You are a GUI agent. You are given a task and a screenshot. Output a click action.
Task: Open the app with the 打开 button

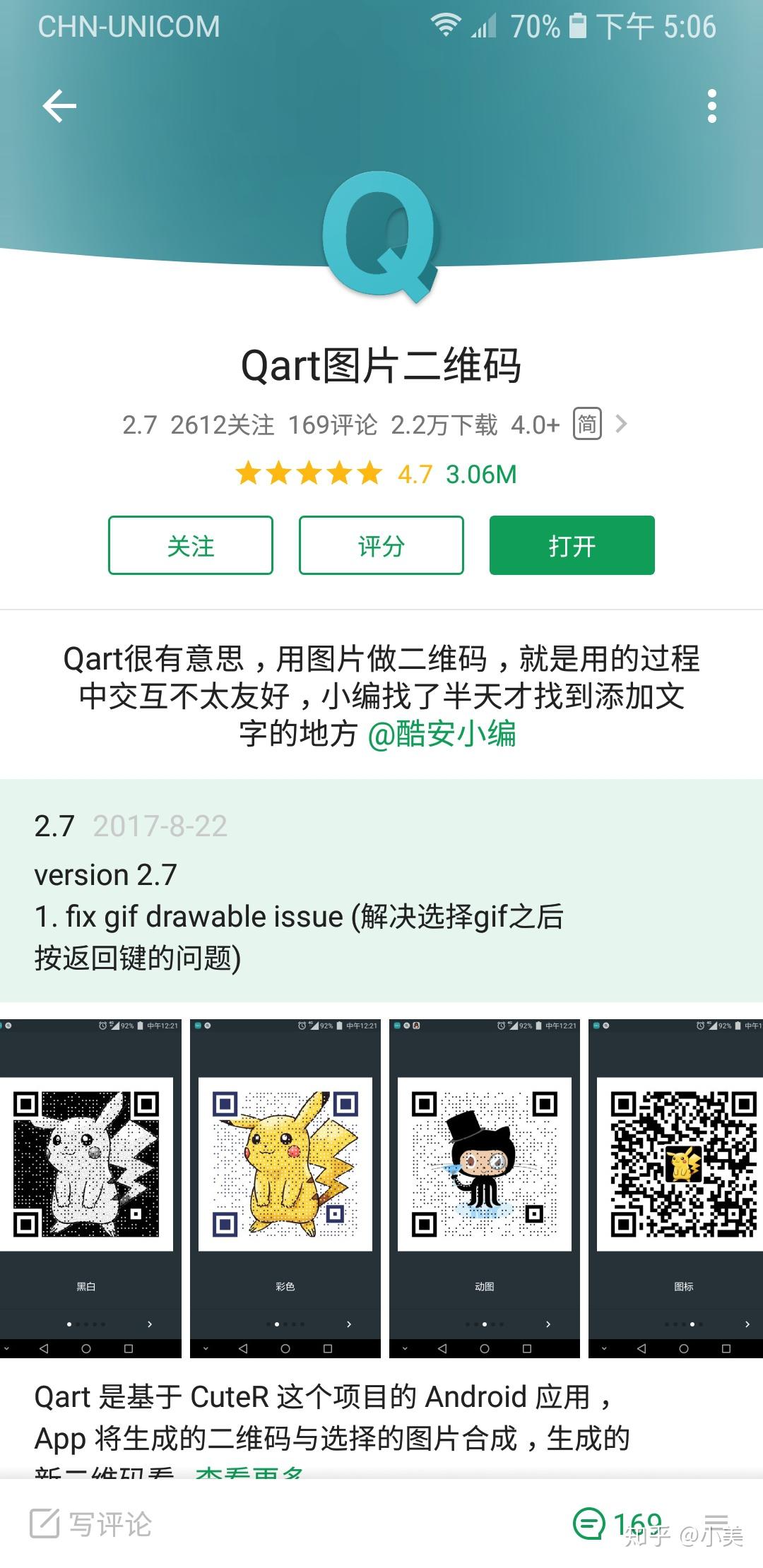572,545
